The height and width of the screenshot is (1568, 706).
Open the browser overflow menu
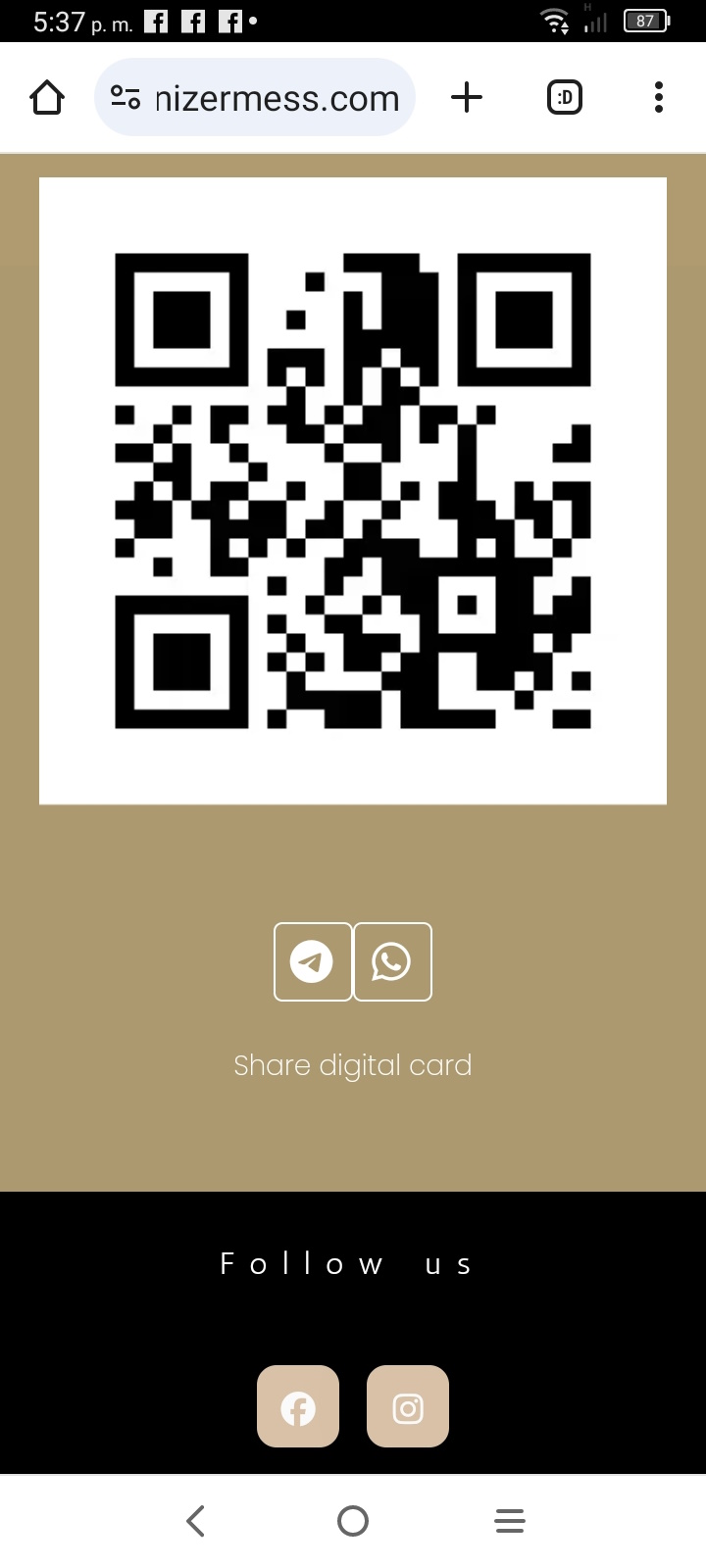(x=659, y=97)
